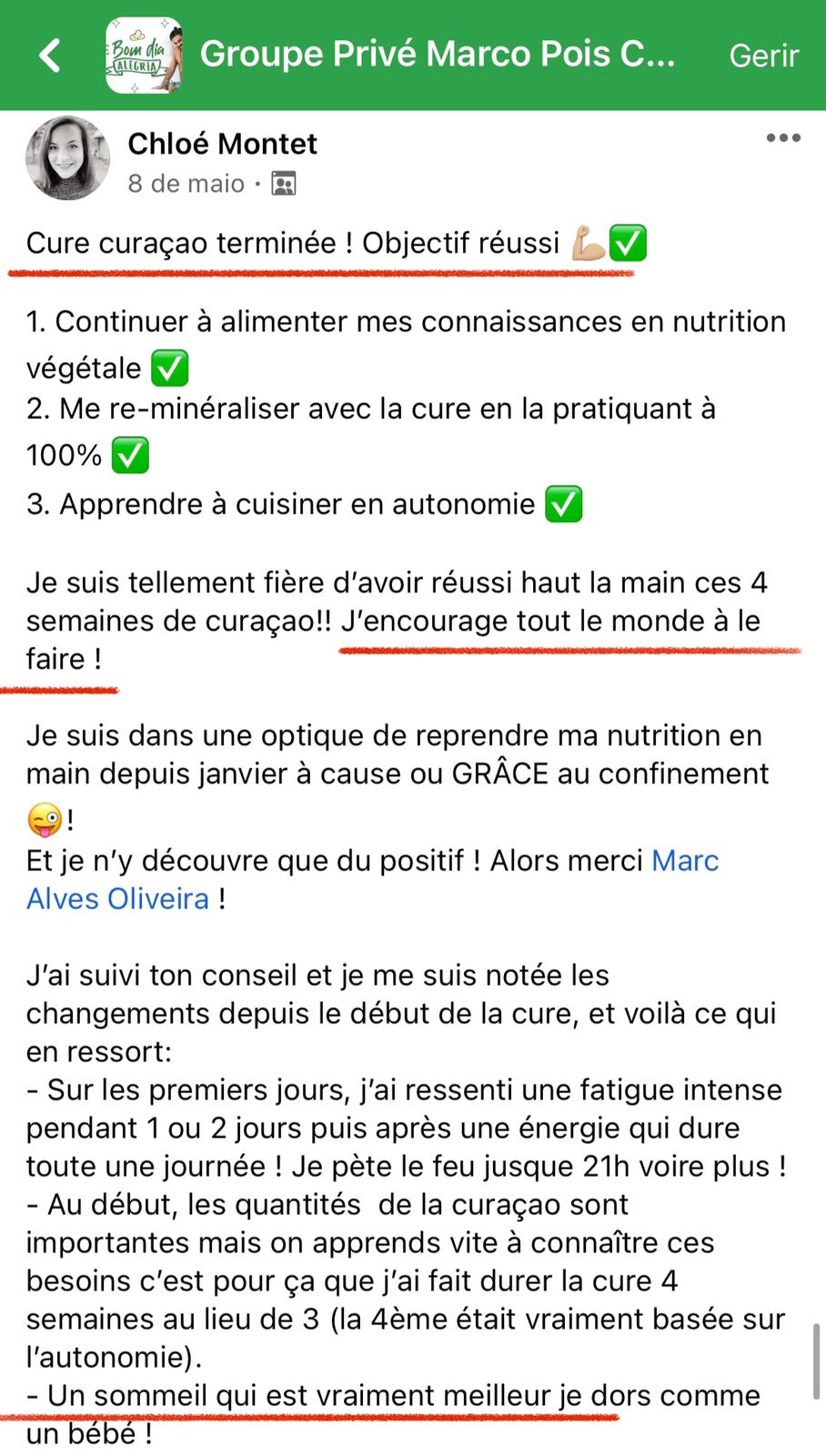Open the group name in the header
Viewport: 826px width, 1456px height.
437,55
